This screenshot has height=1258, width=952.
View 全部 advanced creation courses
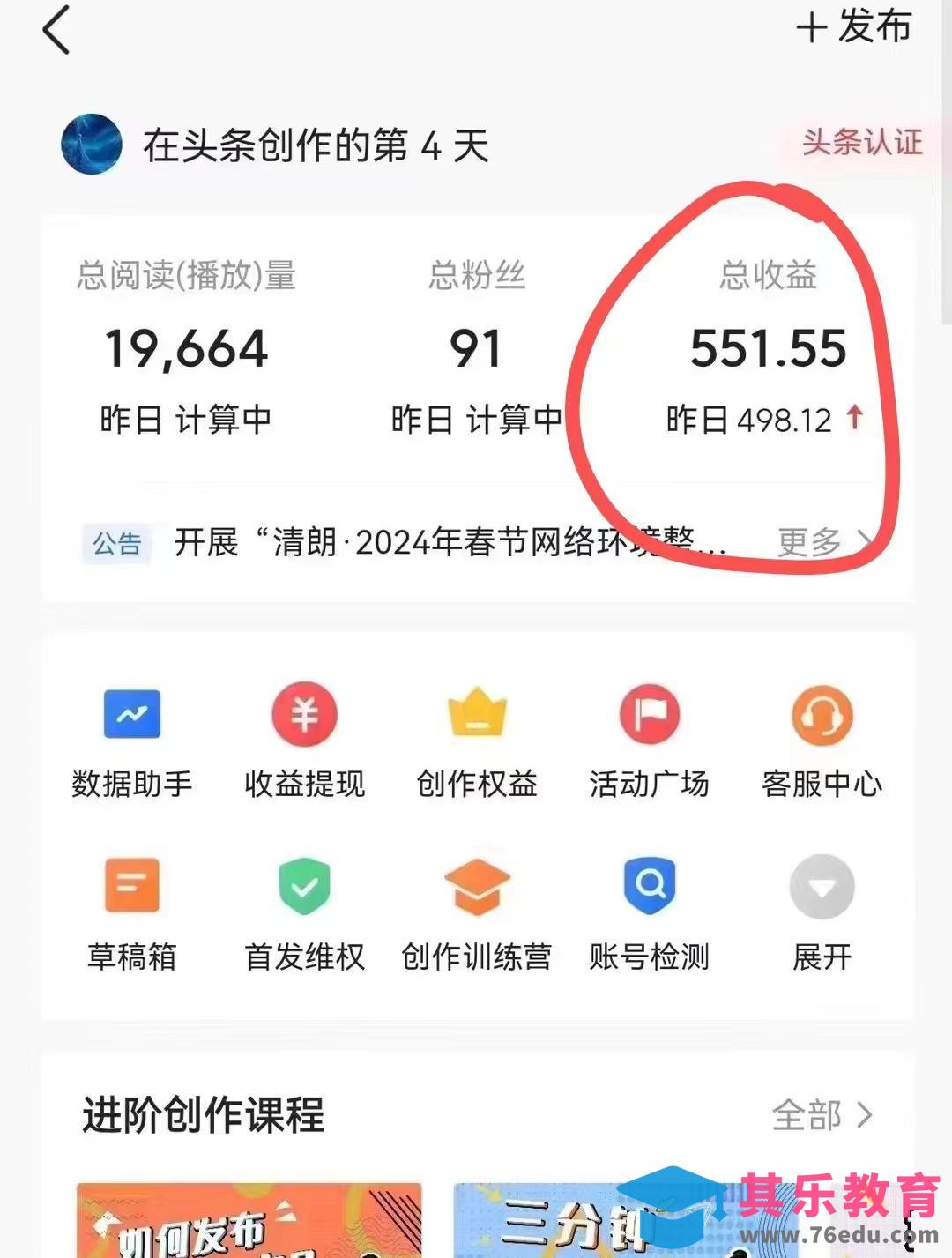click(x=822, y=1115)
